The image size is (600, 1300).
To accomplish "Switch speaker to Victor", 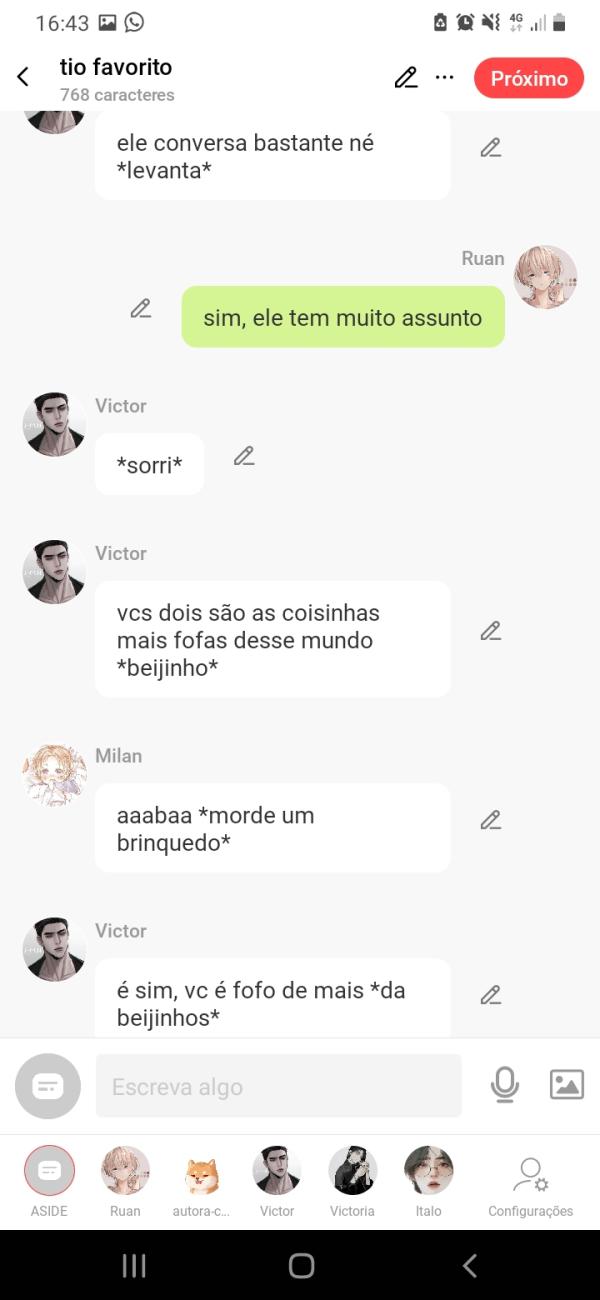I will pyautogui.click(x=277, y=1171).
